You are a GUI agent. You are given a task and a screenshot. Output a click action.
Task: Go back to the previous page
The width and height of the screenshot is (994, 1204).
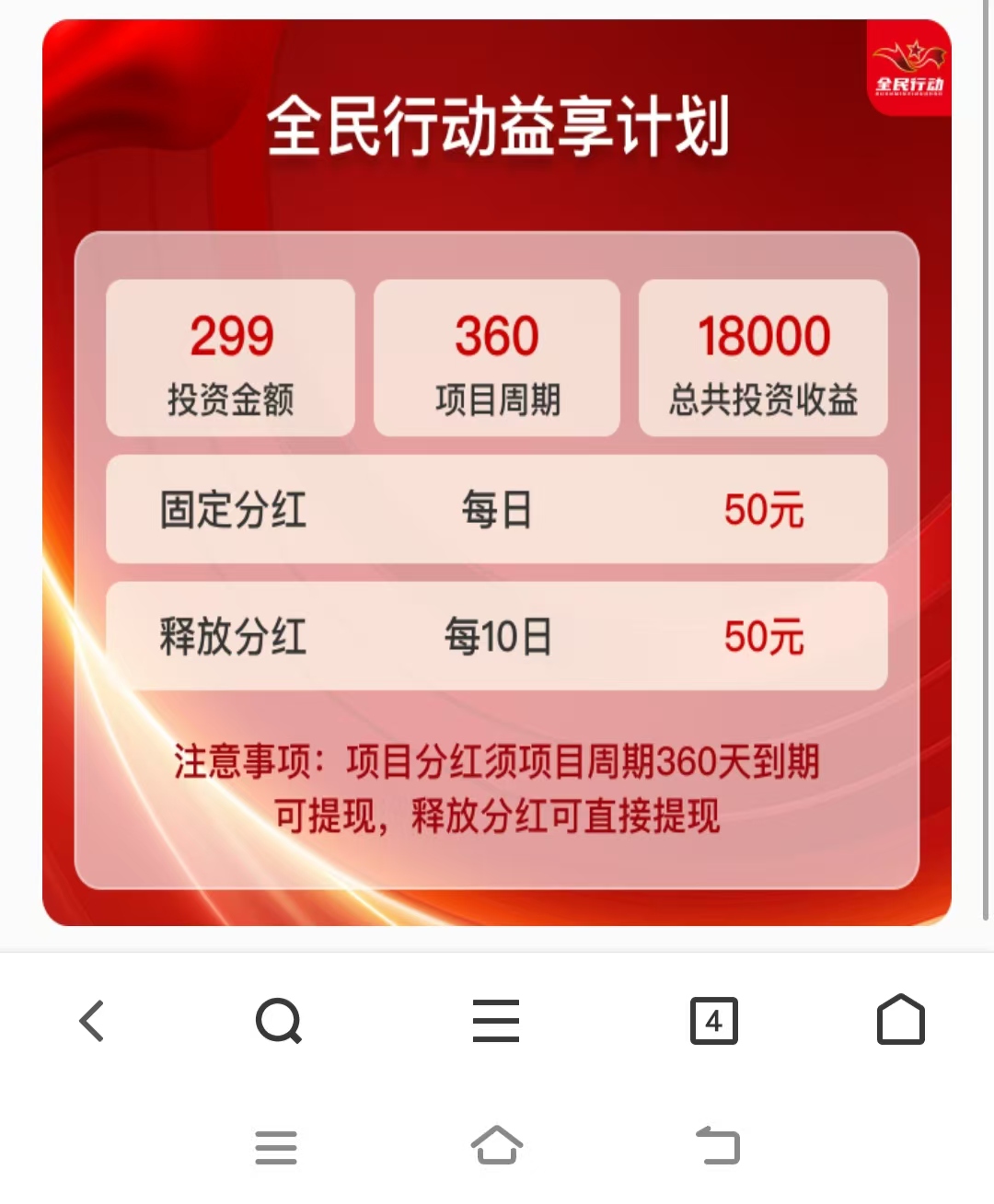(92, 1021)
